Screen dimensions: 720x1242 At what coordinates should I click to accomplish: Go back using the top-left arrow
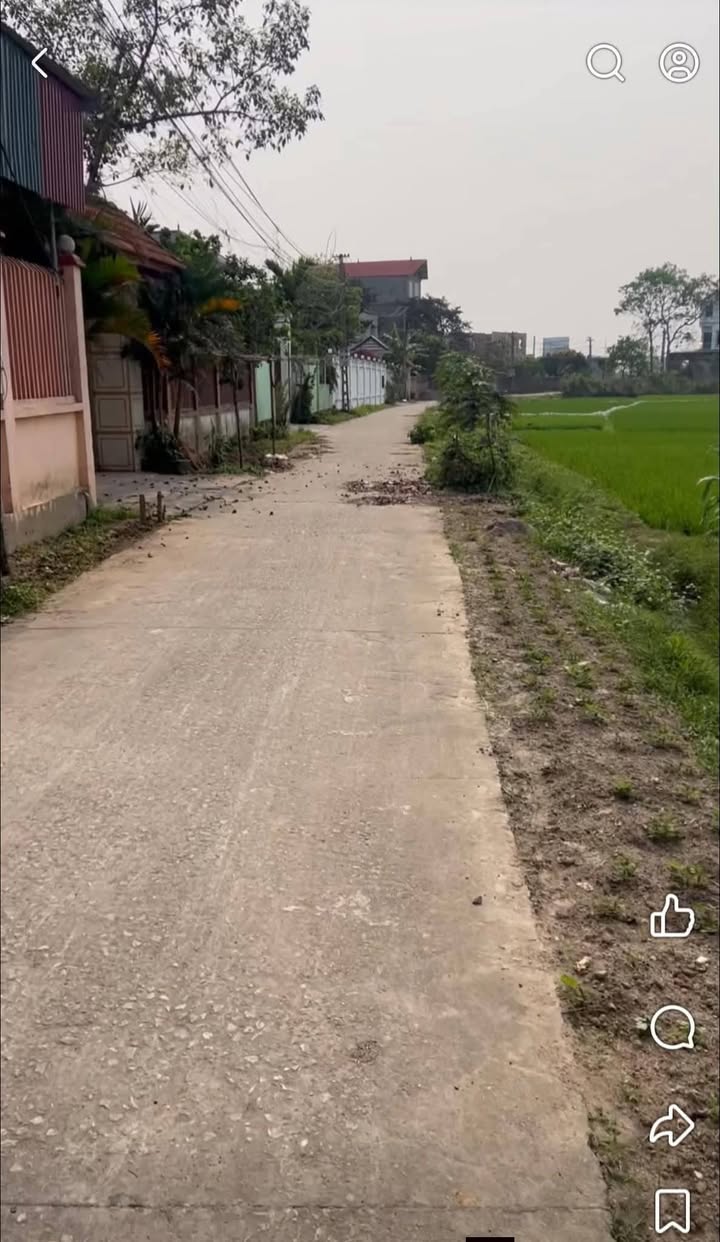click(39, 63)
